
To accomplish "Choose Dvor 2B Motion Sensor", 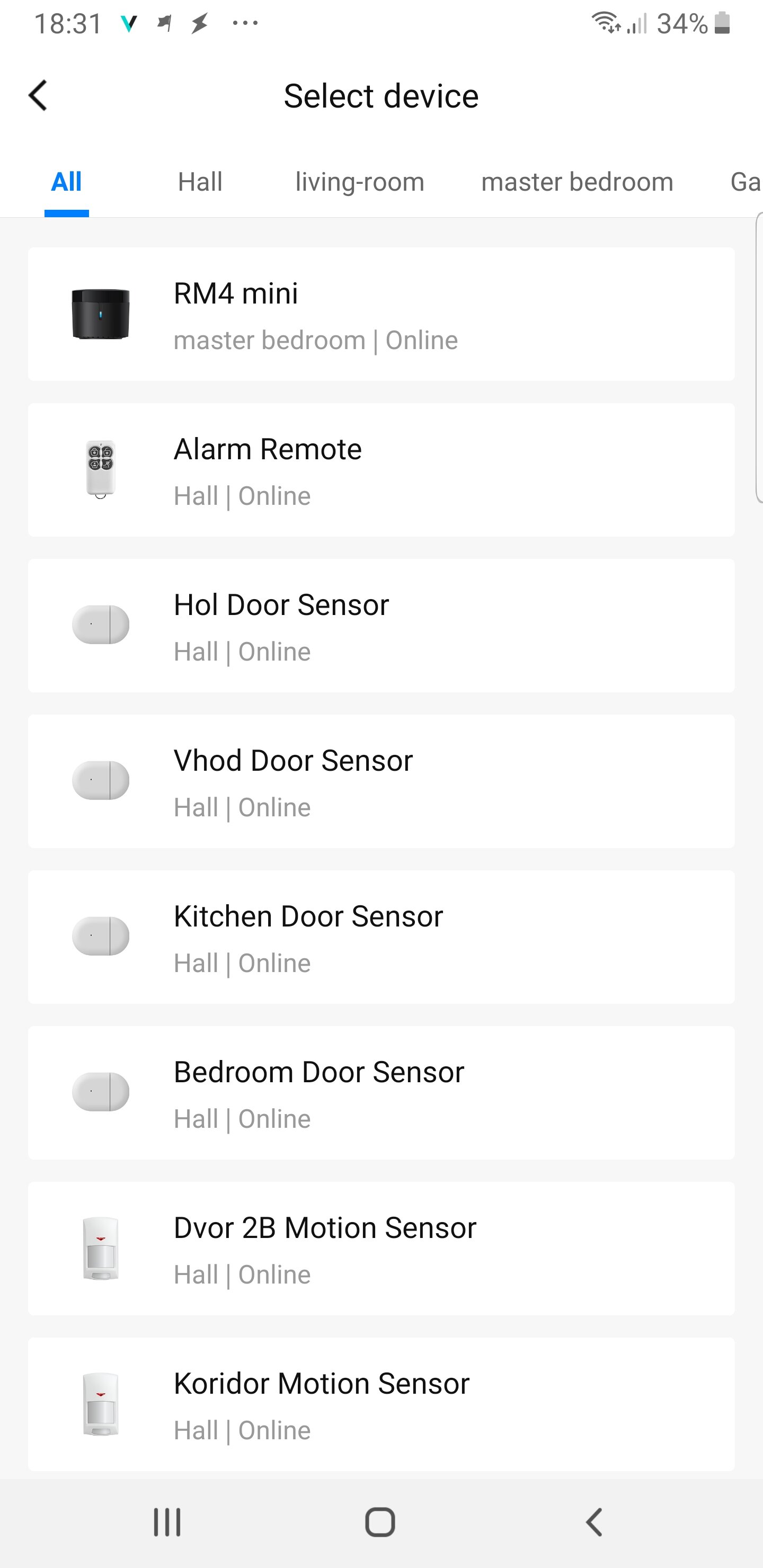I will (381, 1249).
